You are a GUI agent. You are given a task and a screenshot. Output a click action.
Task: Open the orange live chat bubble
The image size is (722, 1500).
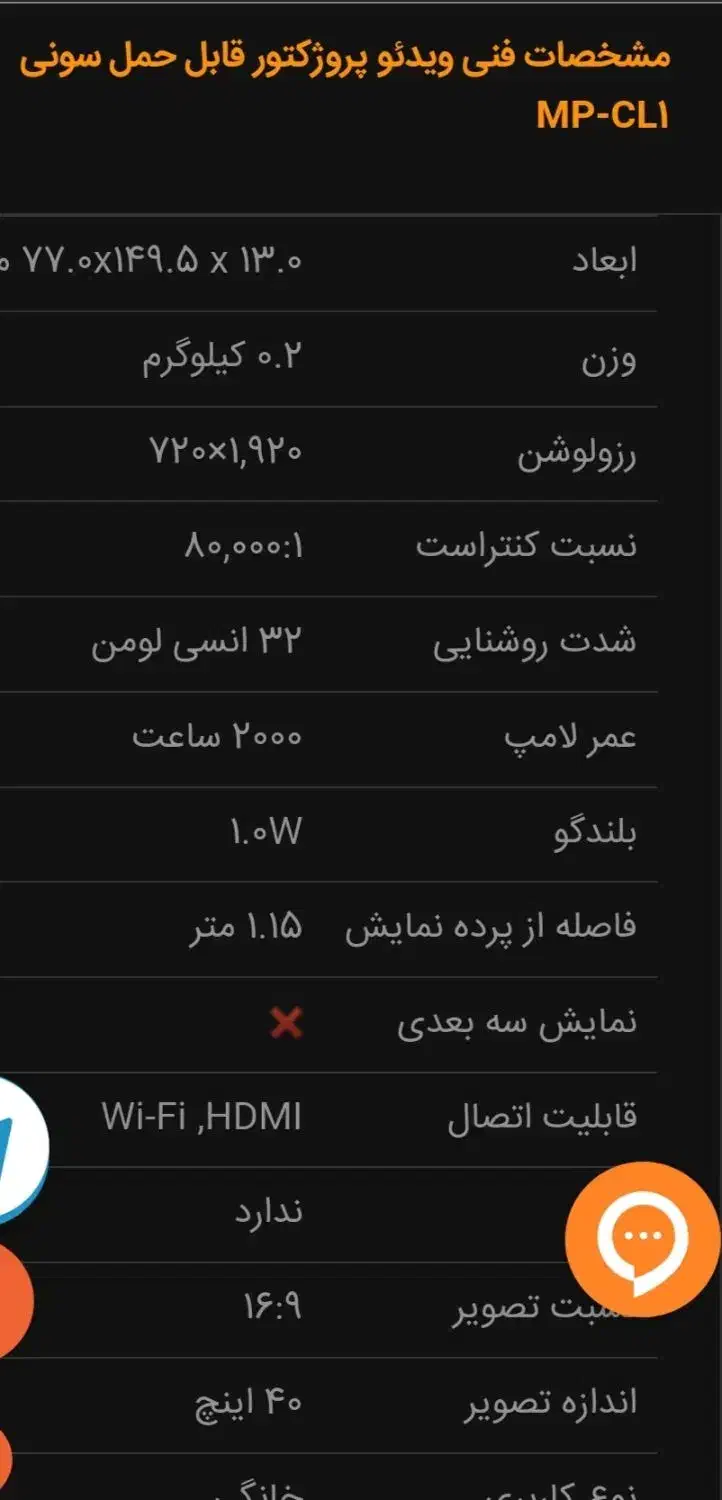(642, 1240)
